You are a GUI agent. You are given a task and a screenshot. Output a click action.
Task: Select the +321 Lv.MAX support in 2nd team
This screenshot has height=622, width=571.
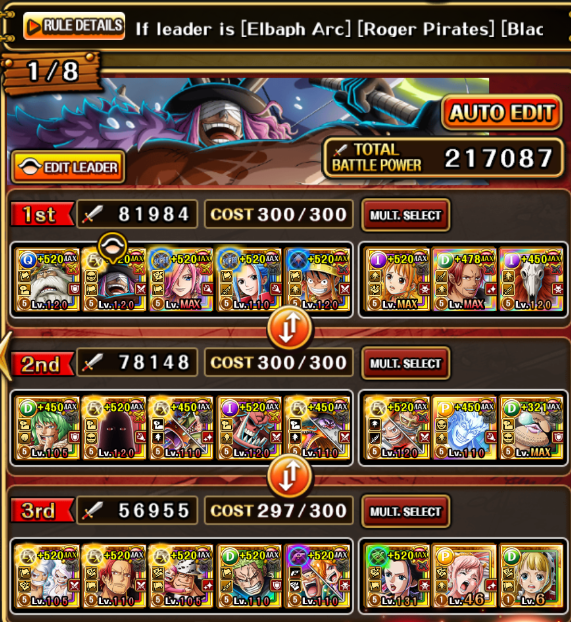531,428
